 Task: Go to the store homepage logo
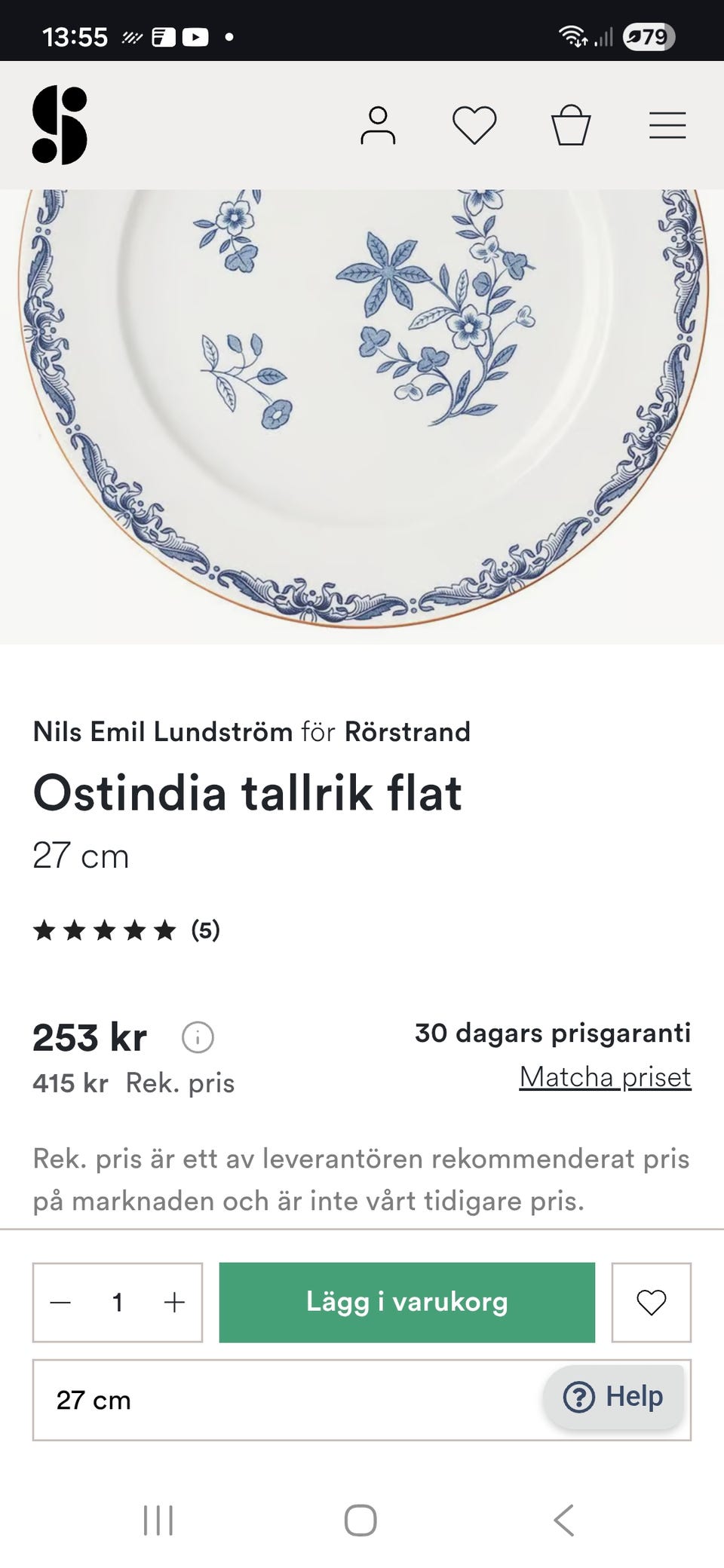click(x=60, y=125)
